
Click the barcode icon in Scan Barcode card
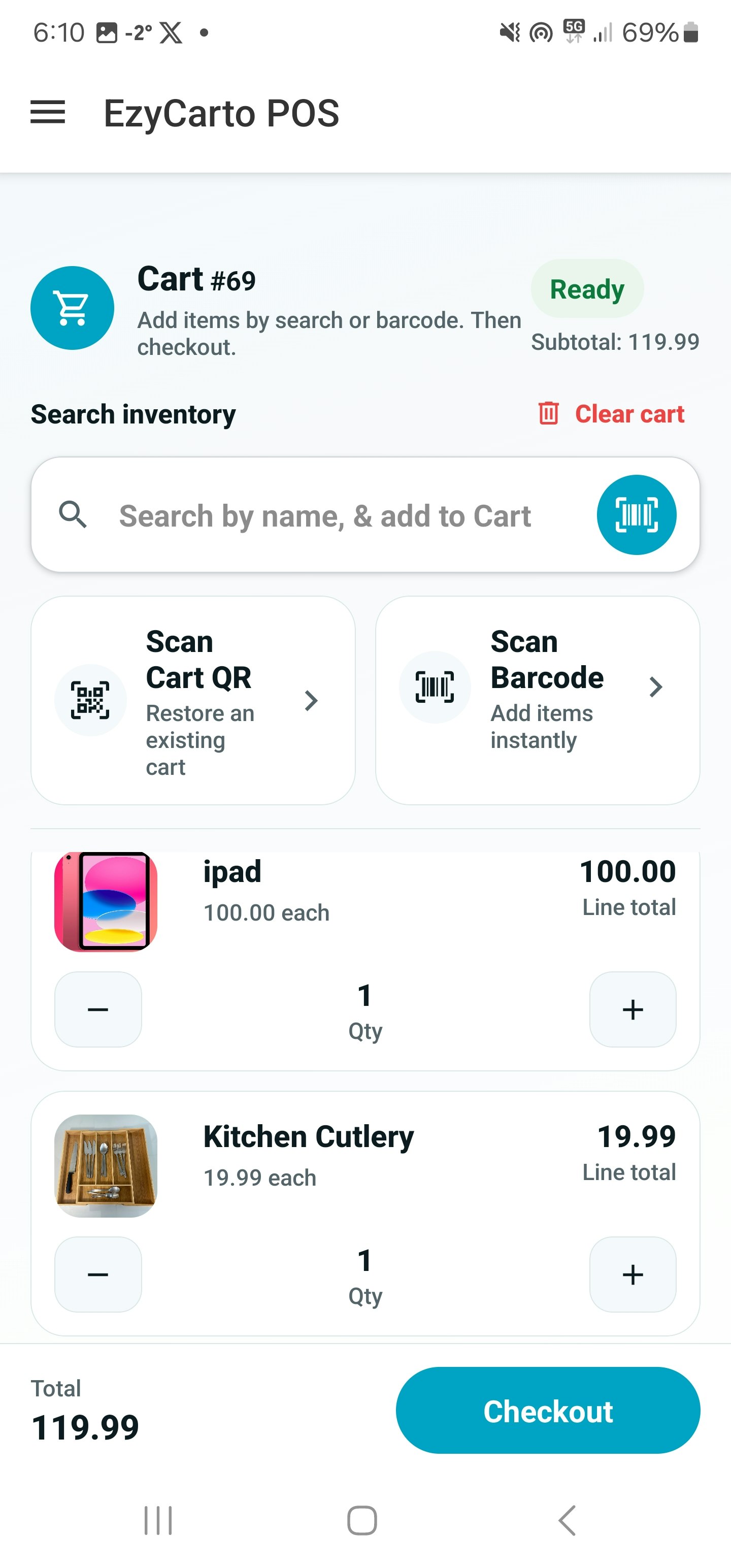point(435,687)
